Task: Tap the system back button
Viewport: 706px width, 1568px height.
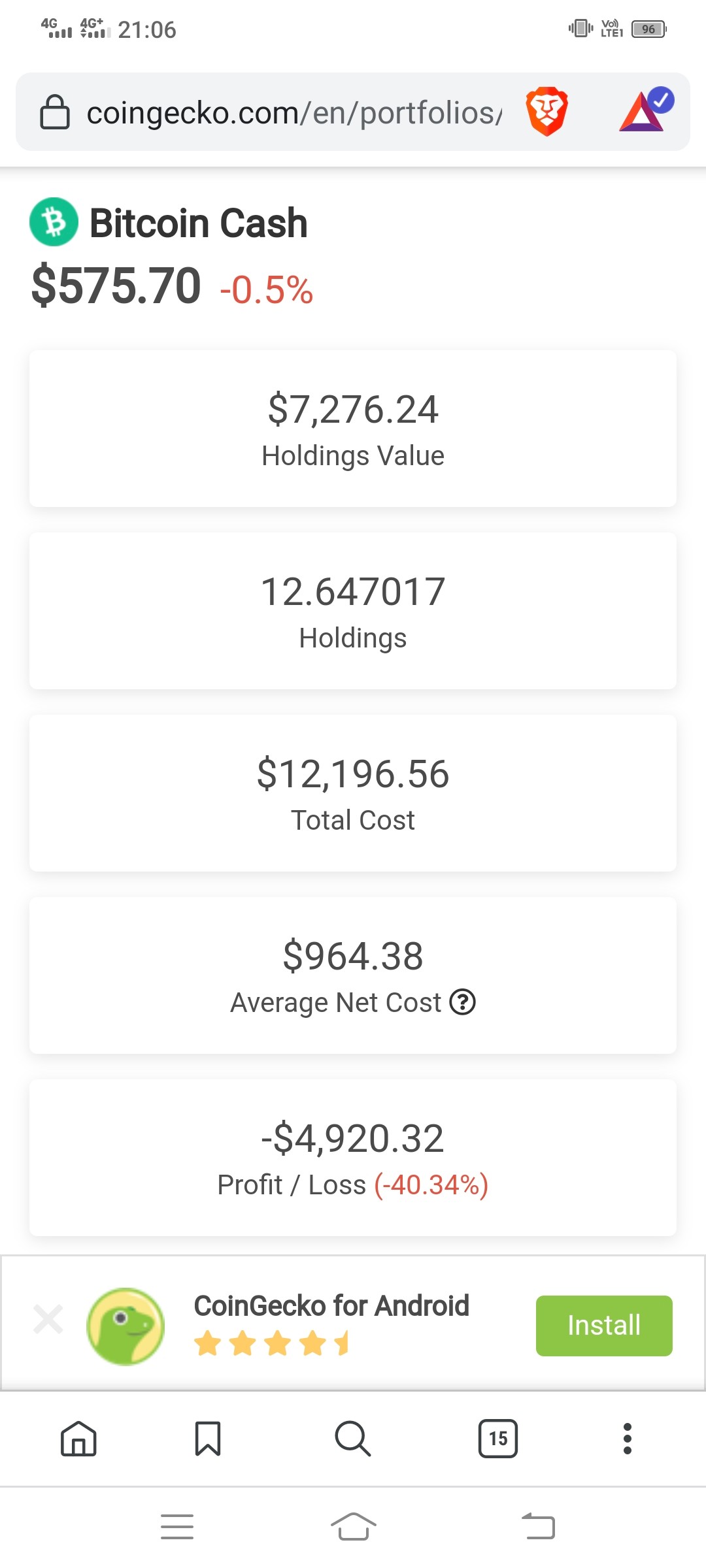Action: (x=539, y=1527)
